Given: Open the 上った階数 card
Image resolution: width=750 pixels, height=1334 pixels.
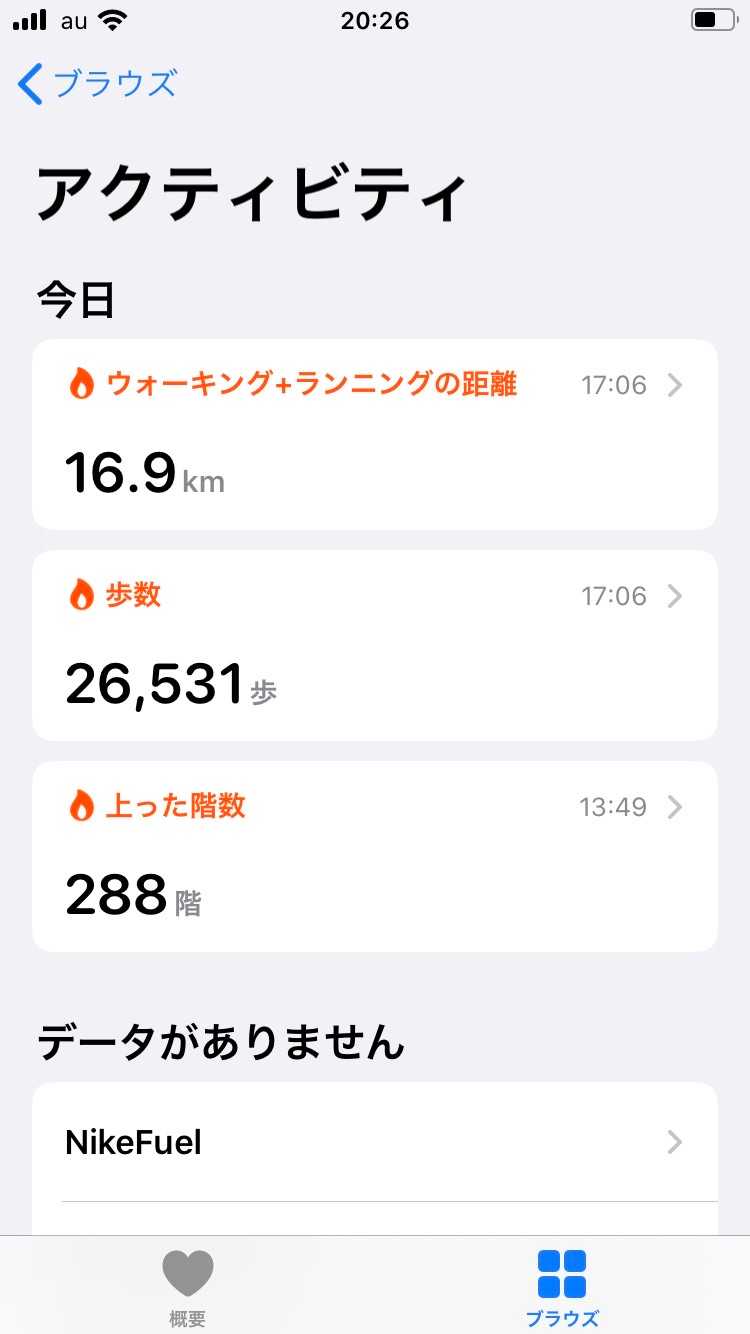Looking at the screenshot, I should point(374,856).
